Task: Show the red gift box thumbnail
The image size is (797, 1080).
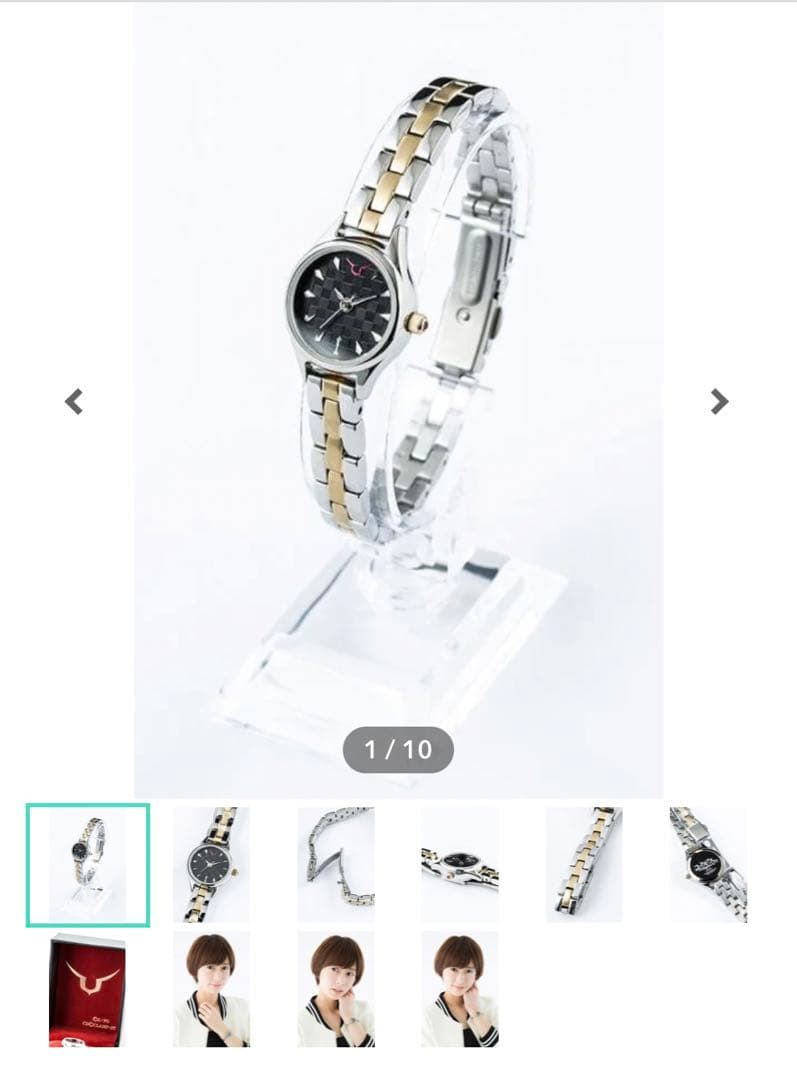Action: point(88,989)
